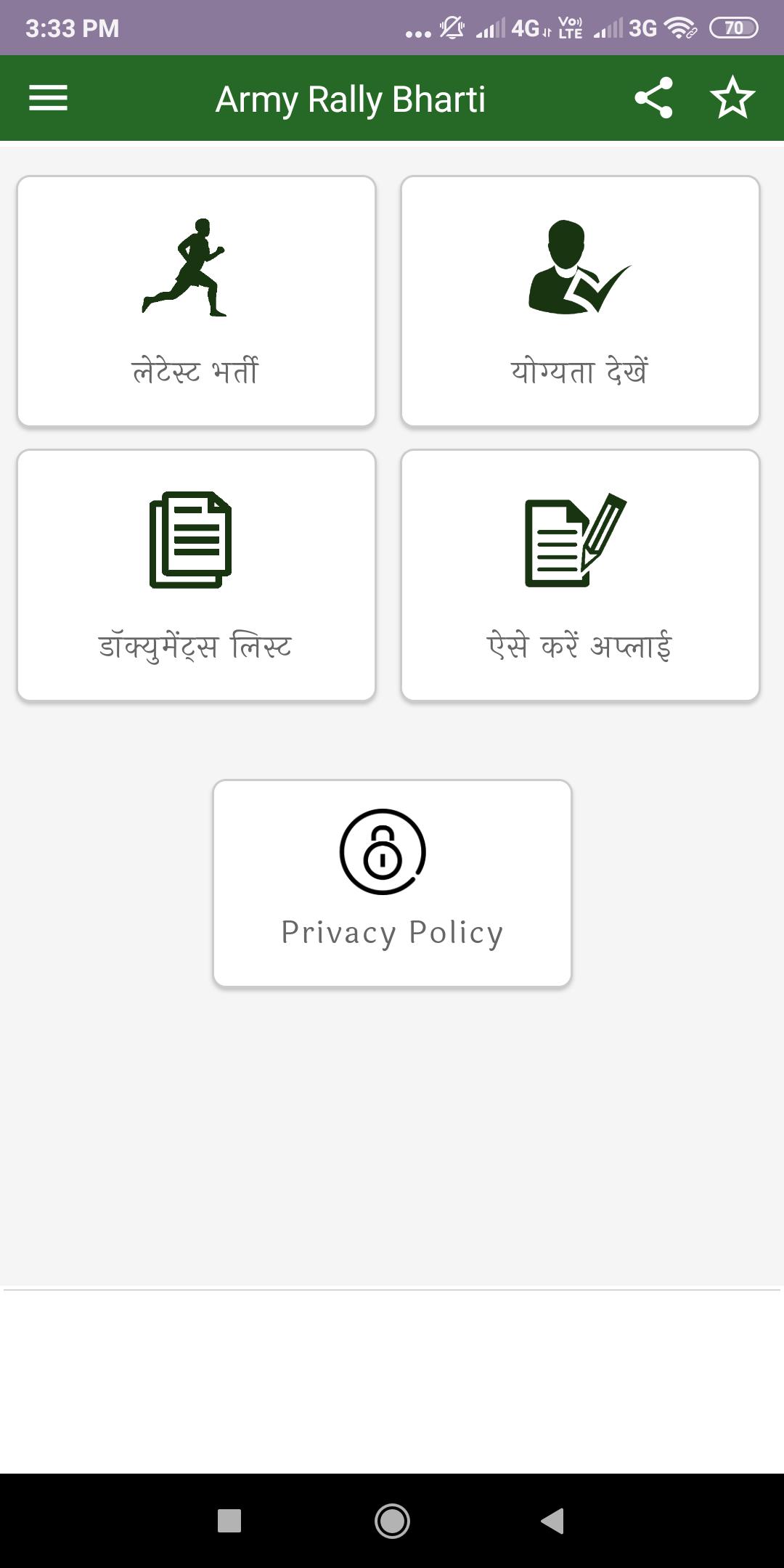Go back using system back button
The height and width of the screenshot is (1568, 784).
(x=553, y=1521)
